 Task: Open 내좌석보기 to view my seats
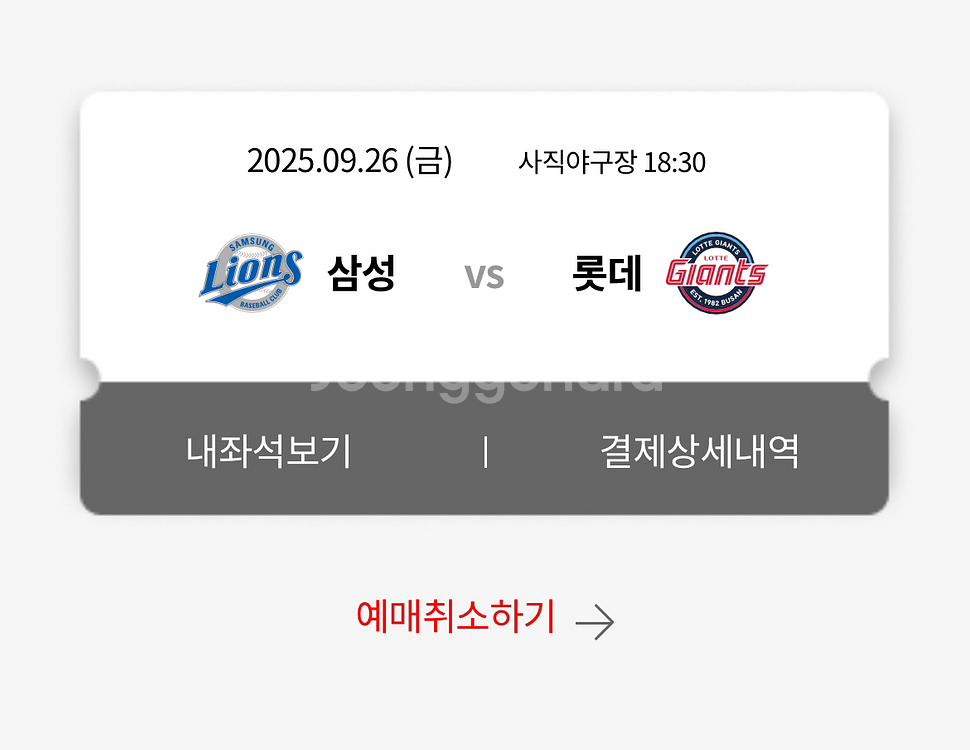(x=269, y=452)
